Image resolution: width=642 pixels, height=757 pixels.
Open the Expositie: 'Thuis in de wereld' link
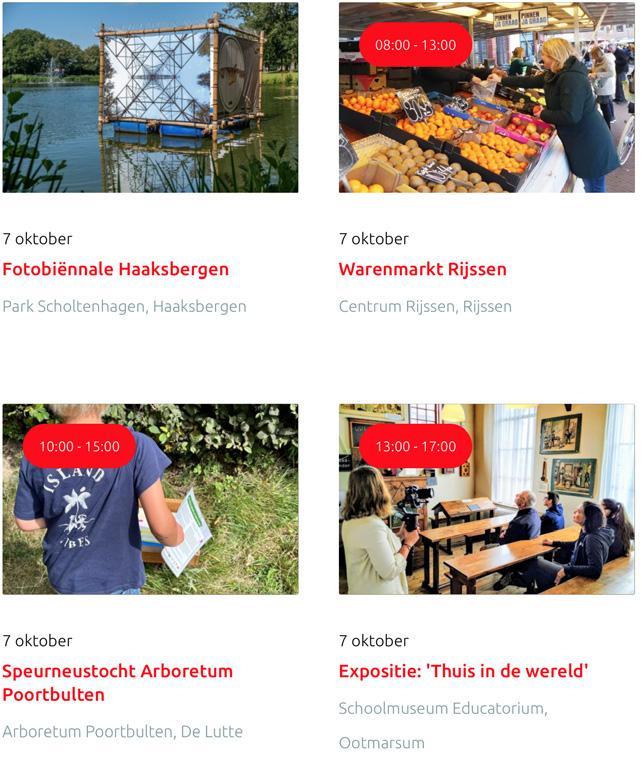[x=463, y=671]
